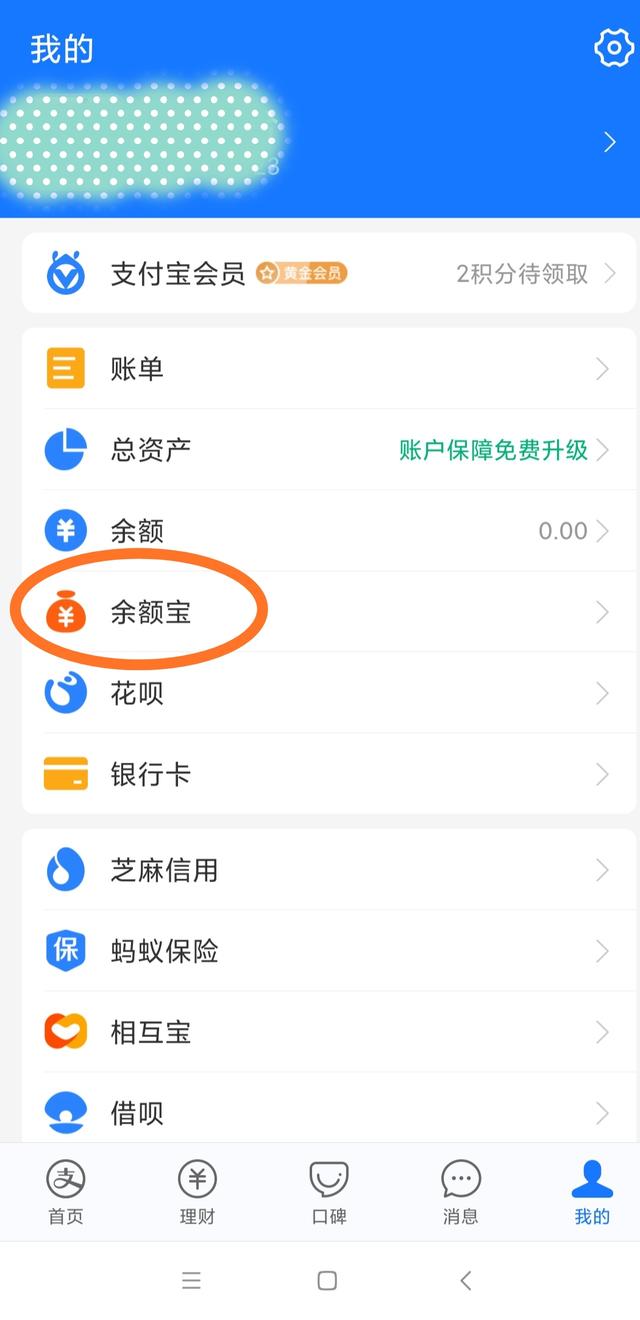Tap the system back button
Viewport: 640px width, 1320px height.
point(465,1280)
